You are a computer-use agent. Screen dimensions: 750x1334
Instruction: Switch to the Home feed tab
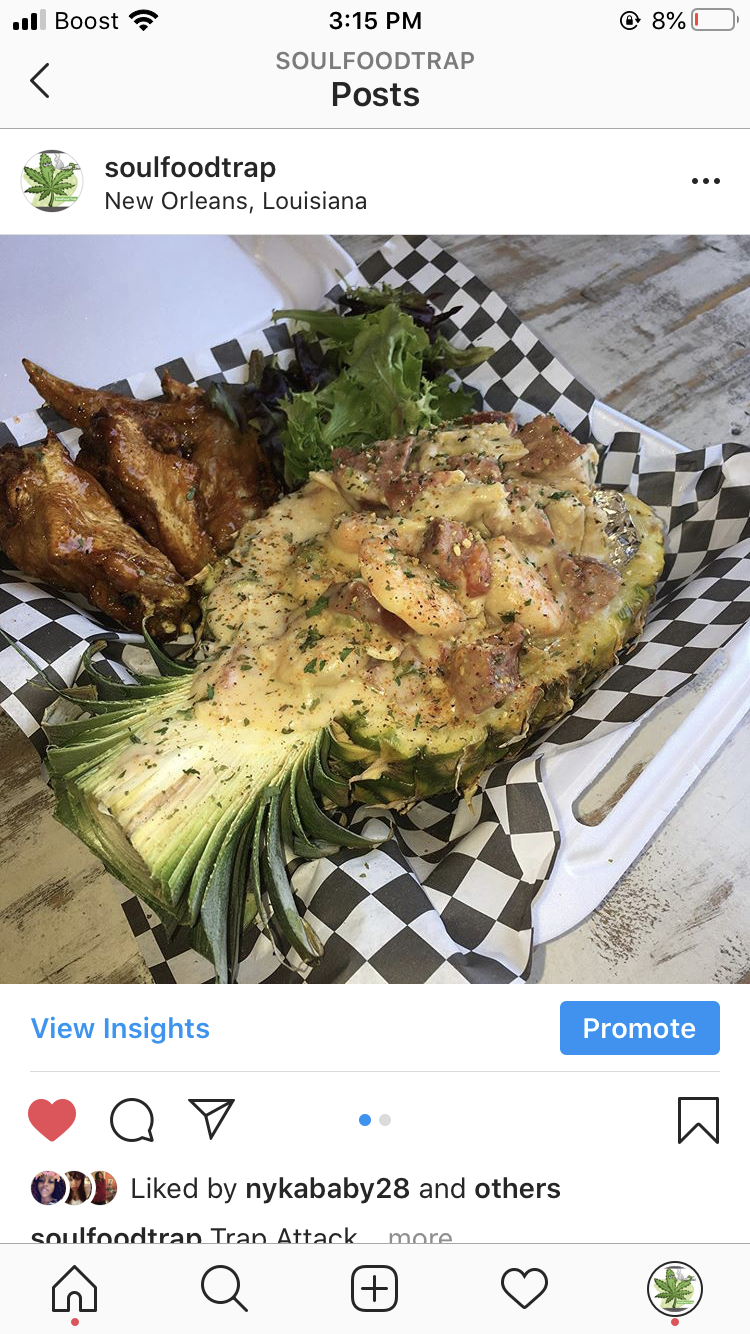point(75,1289)
